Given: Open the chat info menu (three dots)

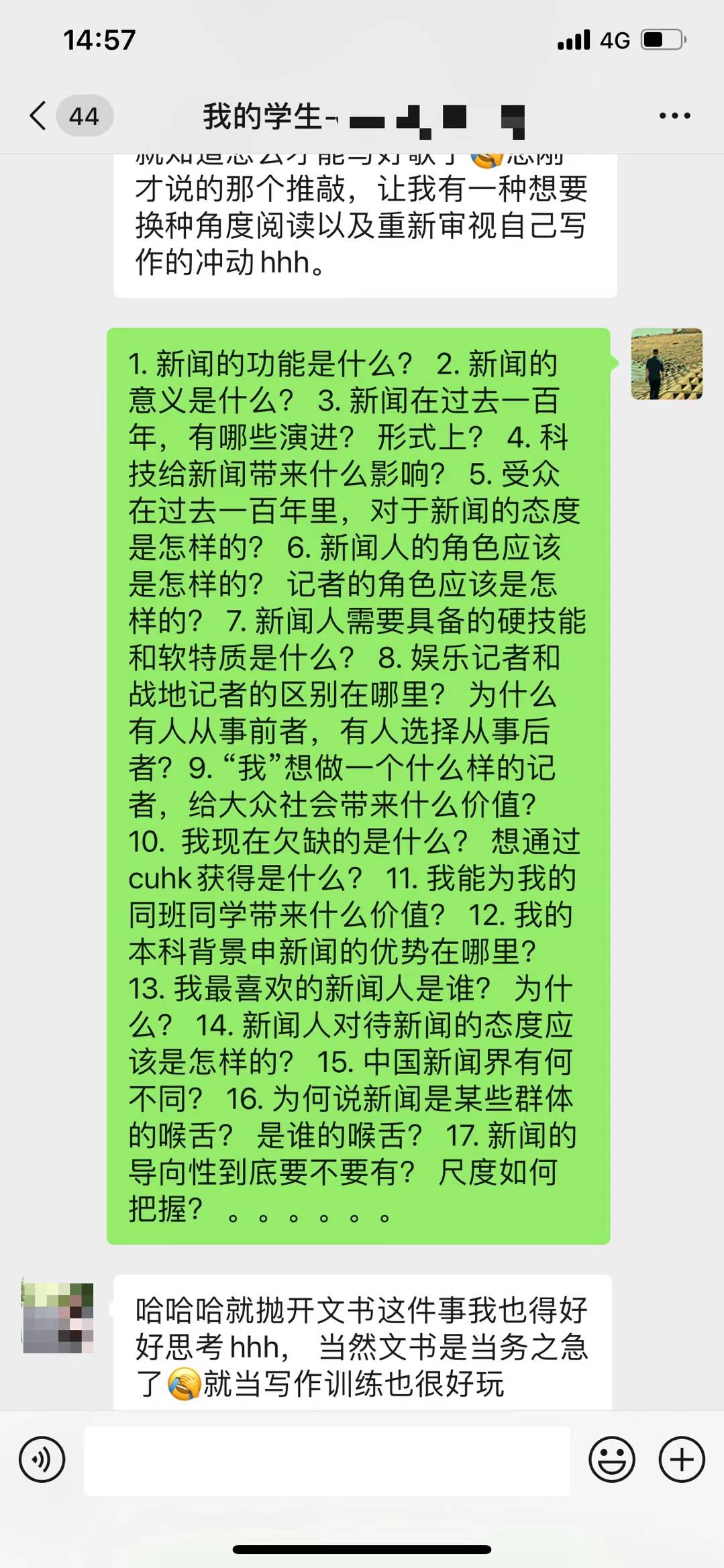Looking at the screenshot, I should pos(674,116).
